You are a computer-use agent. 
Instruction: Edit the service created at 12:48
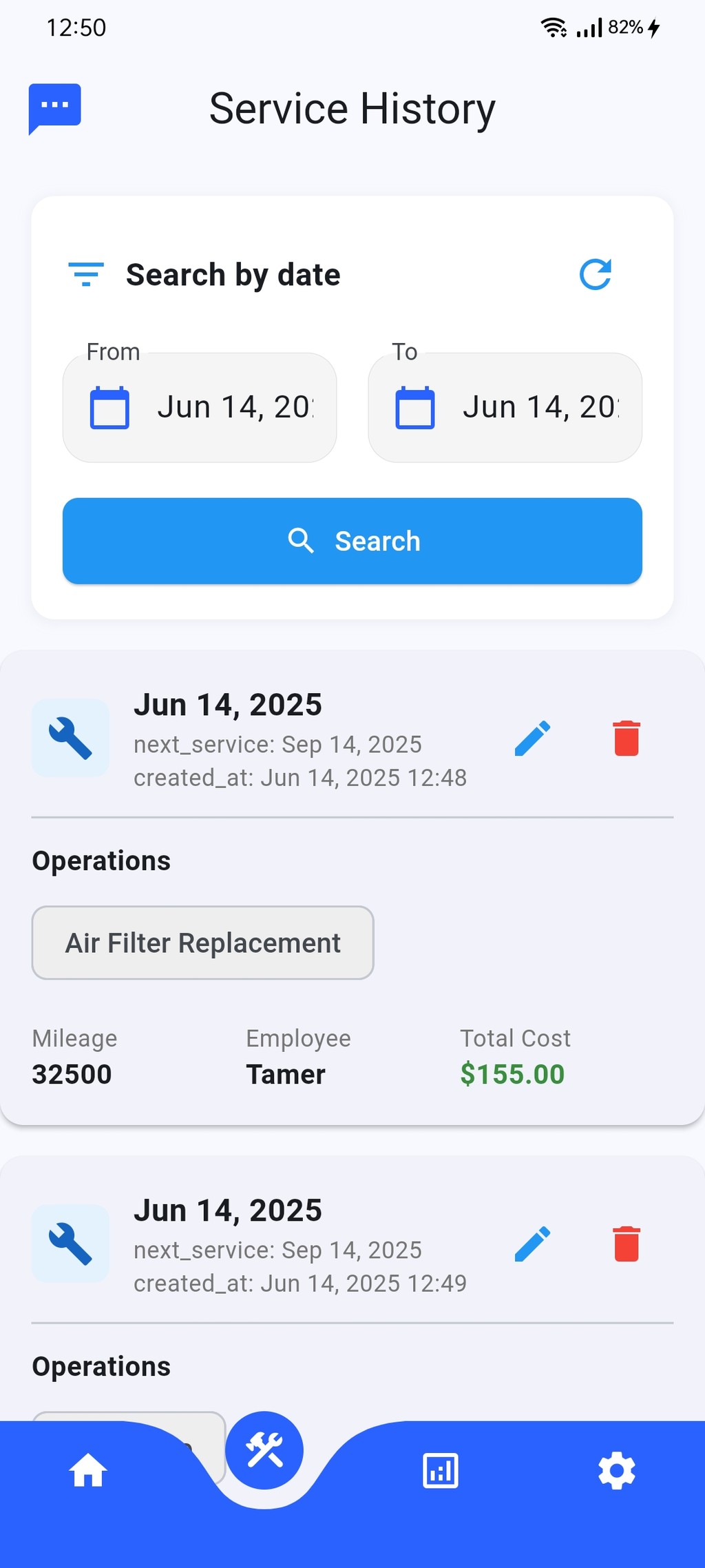coord(533,739)
